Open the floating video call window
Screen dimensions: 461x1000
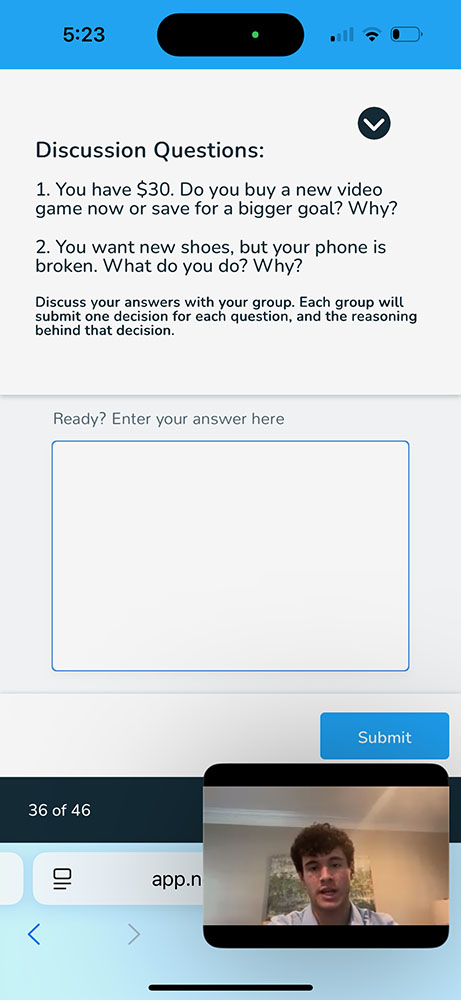click(326, 855)
